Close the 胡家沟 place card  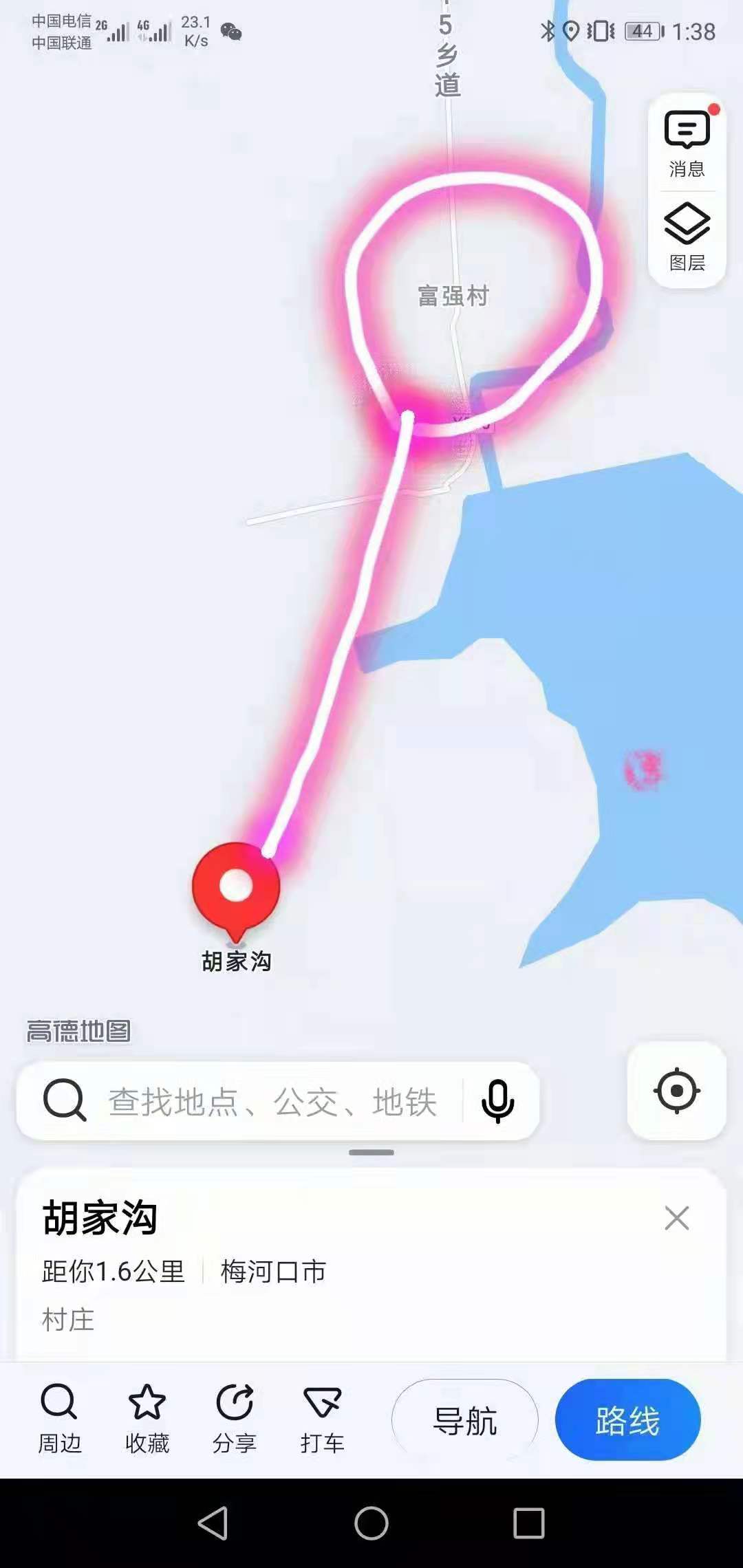pos(677,1218)
